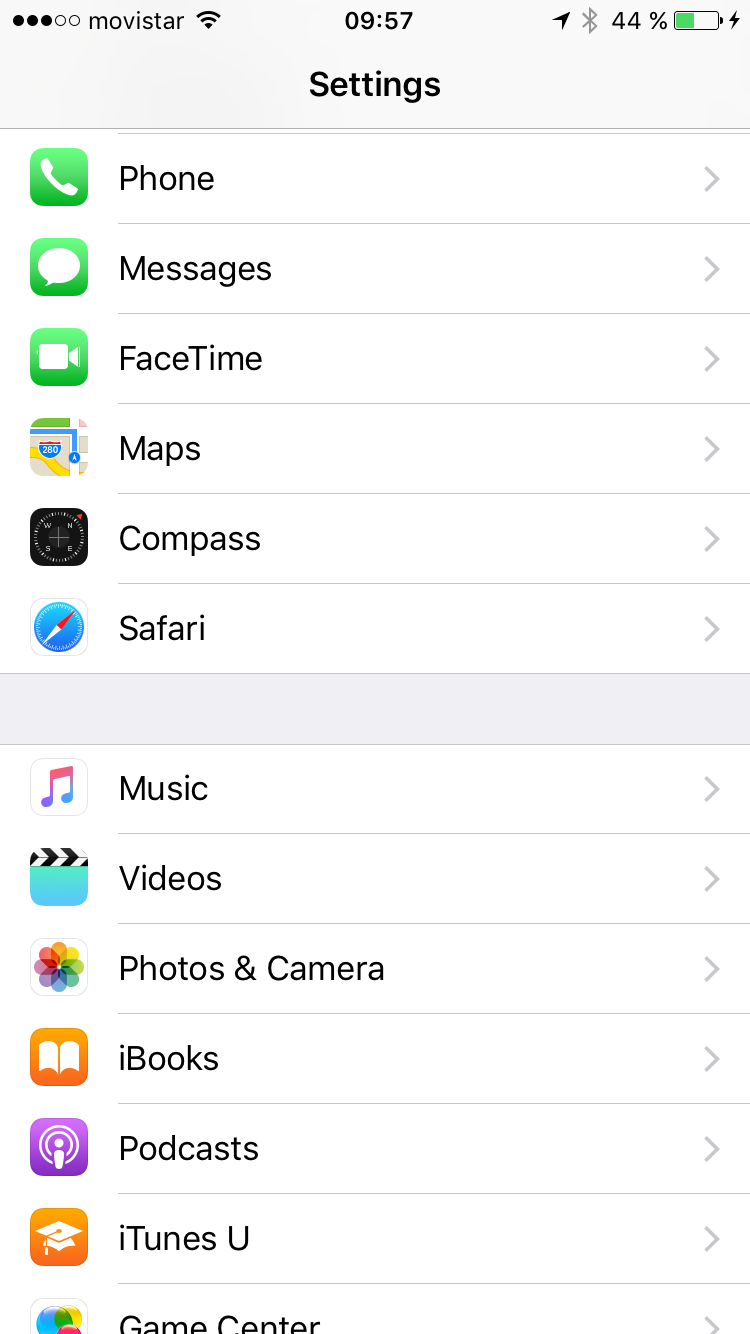Open iBooks settings
750x1334 pixels.
pyautogui.click(x=375, y=1059)
